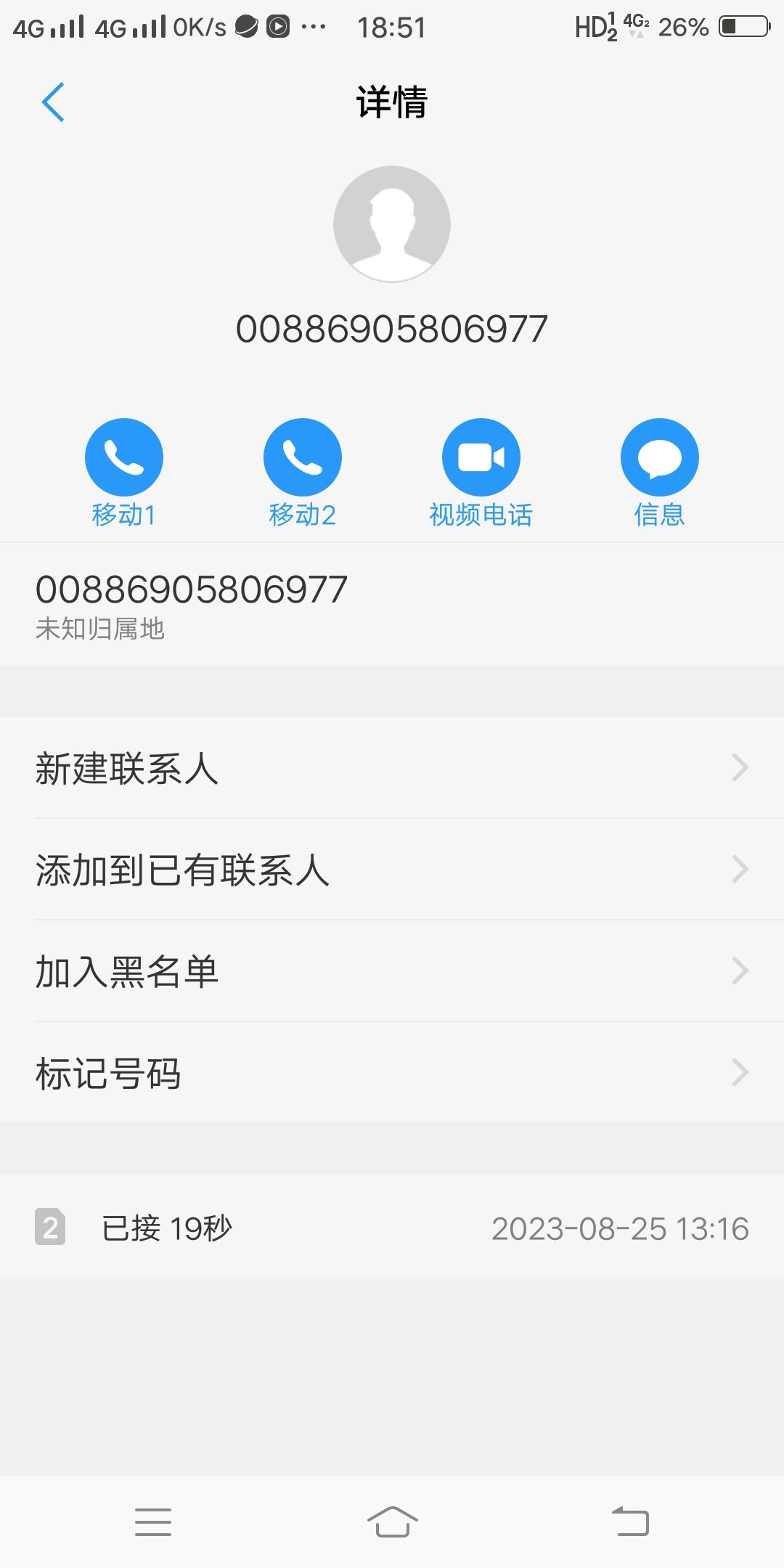784x1568 pixels.
Task: Go back using the blue back arrow
Action: click(x=52, y=102)
